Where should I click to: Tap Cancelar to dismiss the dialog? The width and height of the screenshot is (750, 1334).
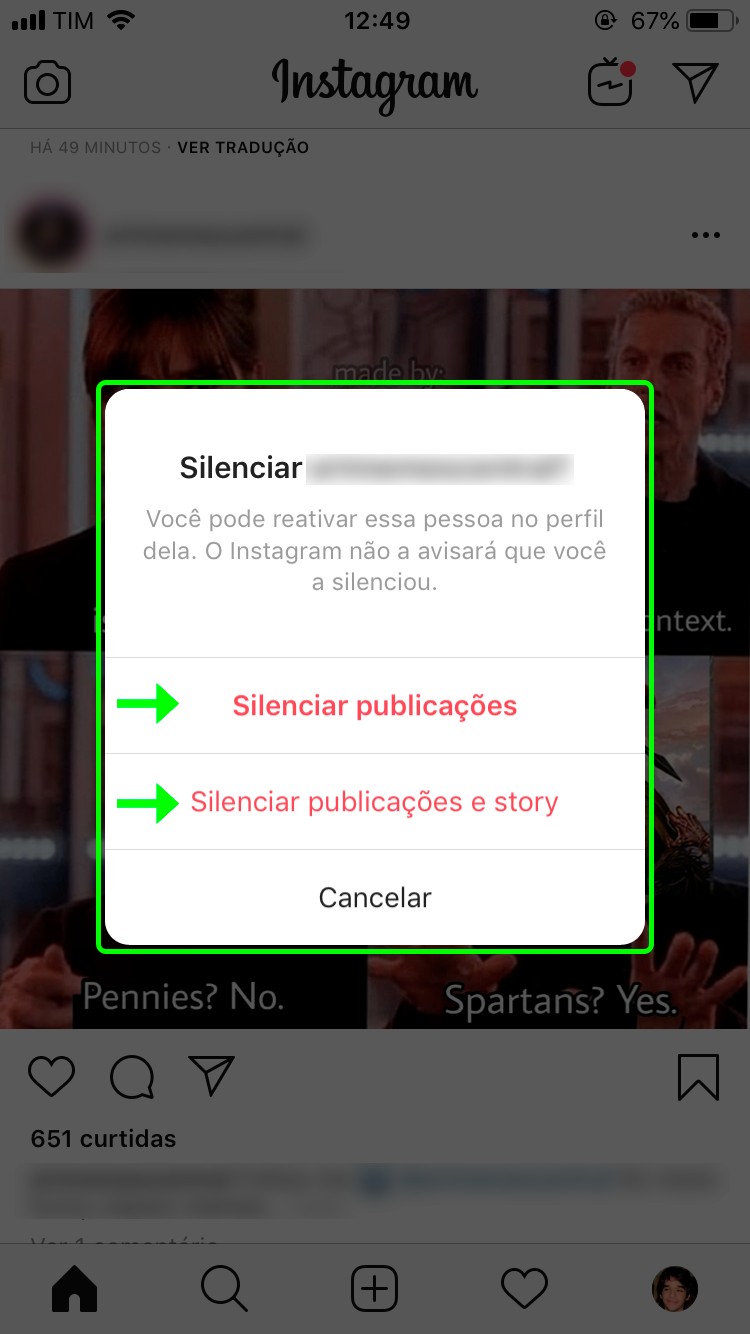click(375, 897)
